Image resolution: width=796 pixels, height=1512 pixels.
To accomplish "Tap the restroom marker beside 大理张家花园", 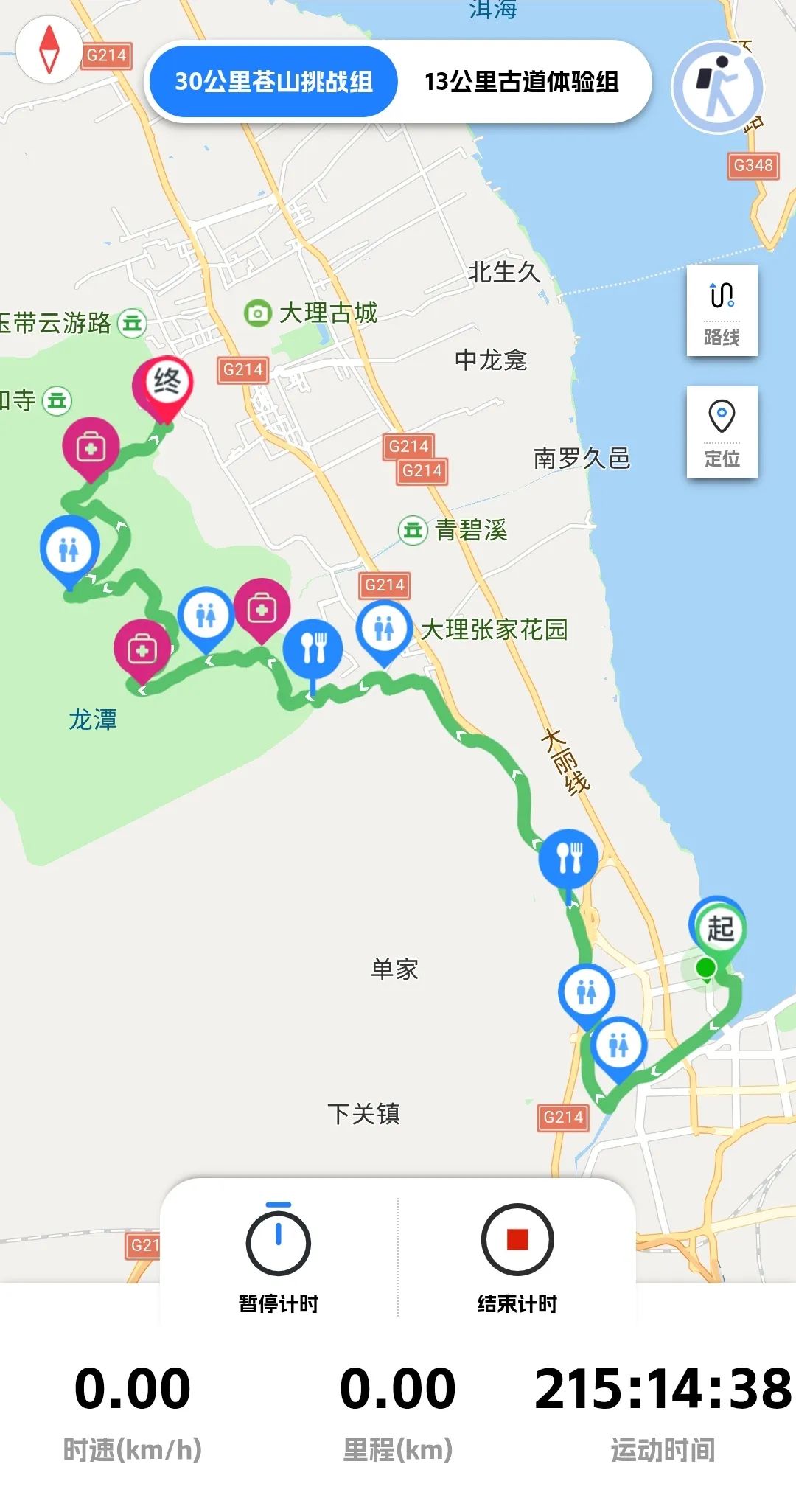I will (x=383, y=629).
